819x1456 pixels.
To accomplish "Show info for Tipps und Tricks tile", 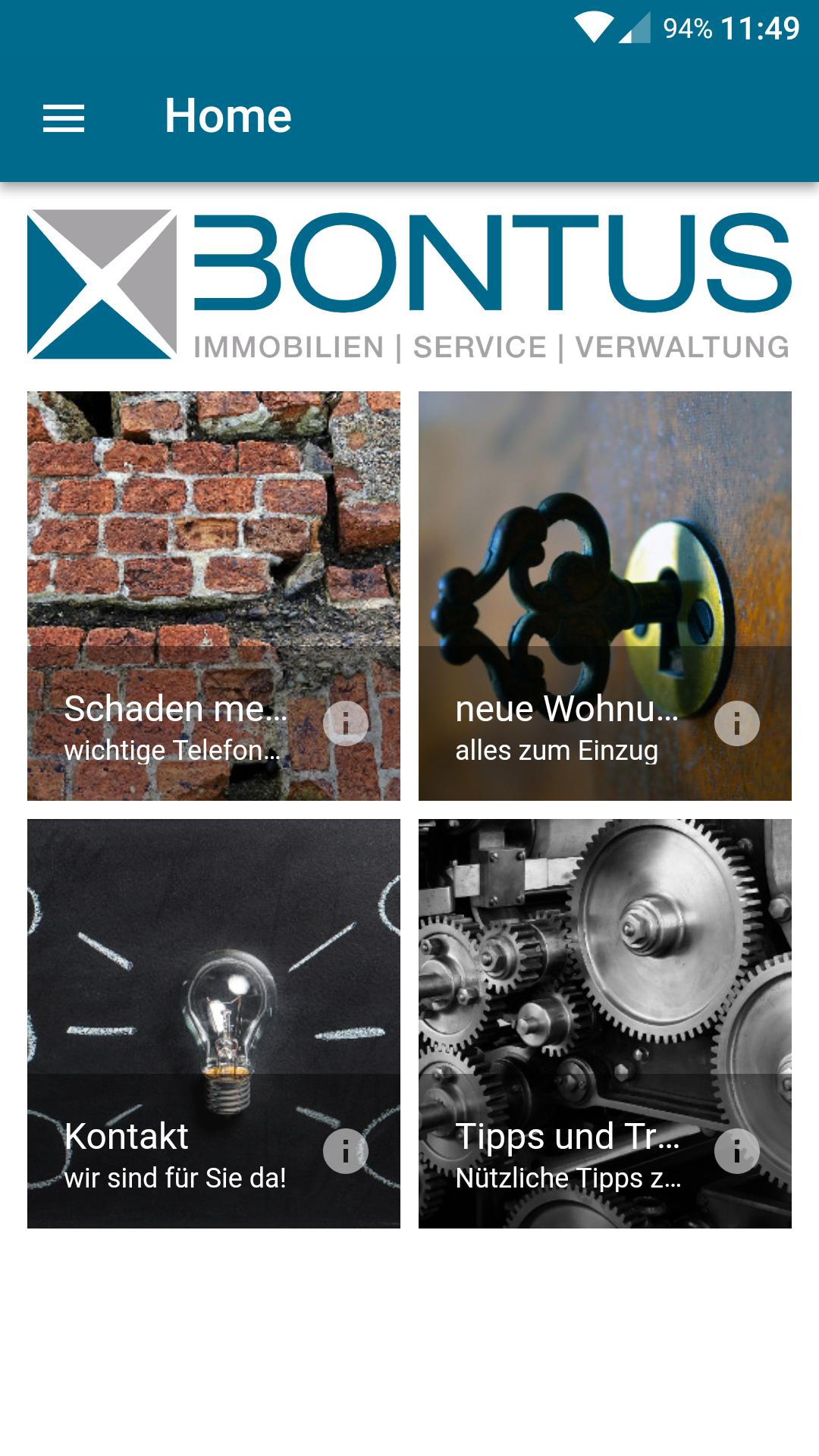I will [737, 1151].
